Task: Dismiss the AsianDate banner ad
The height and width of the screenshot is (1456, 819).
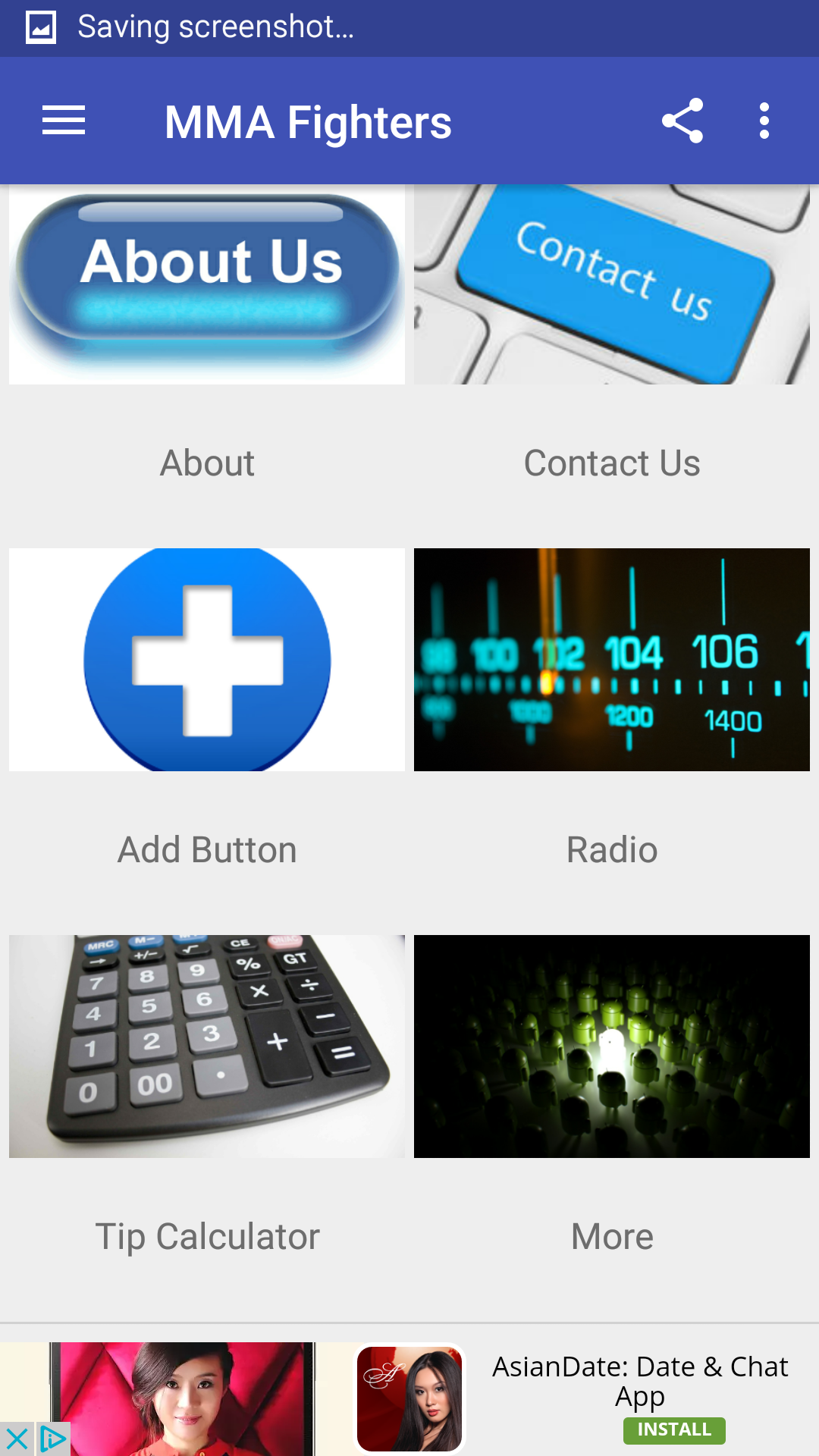Action: [17, 1439]
